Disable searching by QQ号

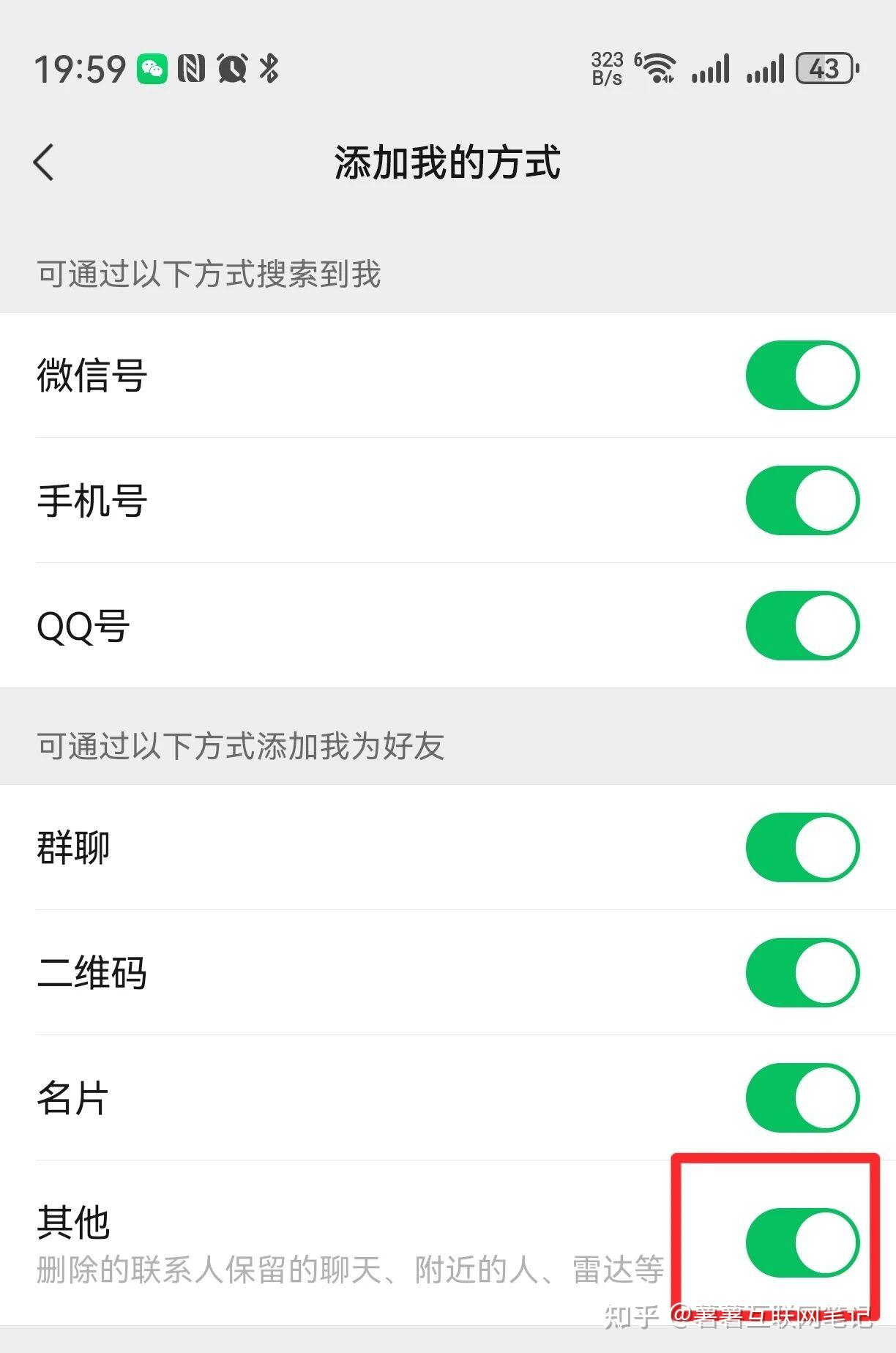[x=802, y=626]
